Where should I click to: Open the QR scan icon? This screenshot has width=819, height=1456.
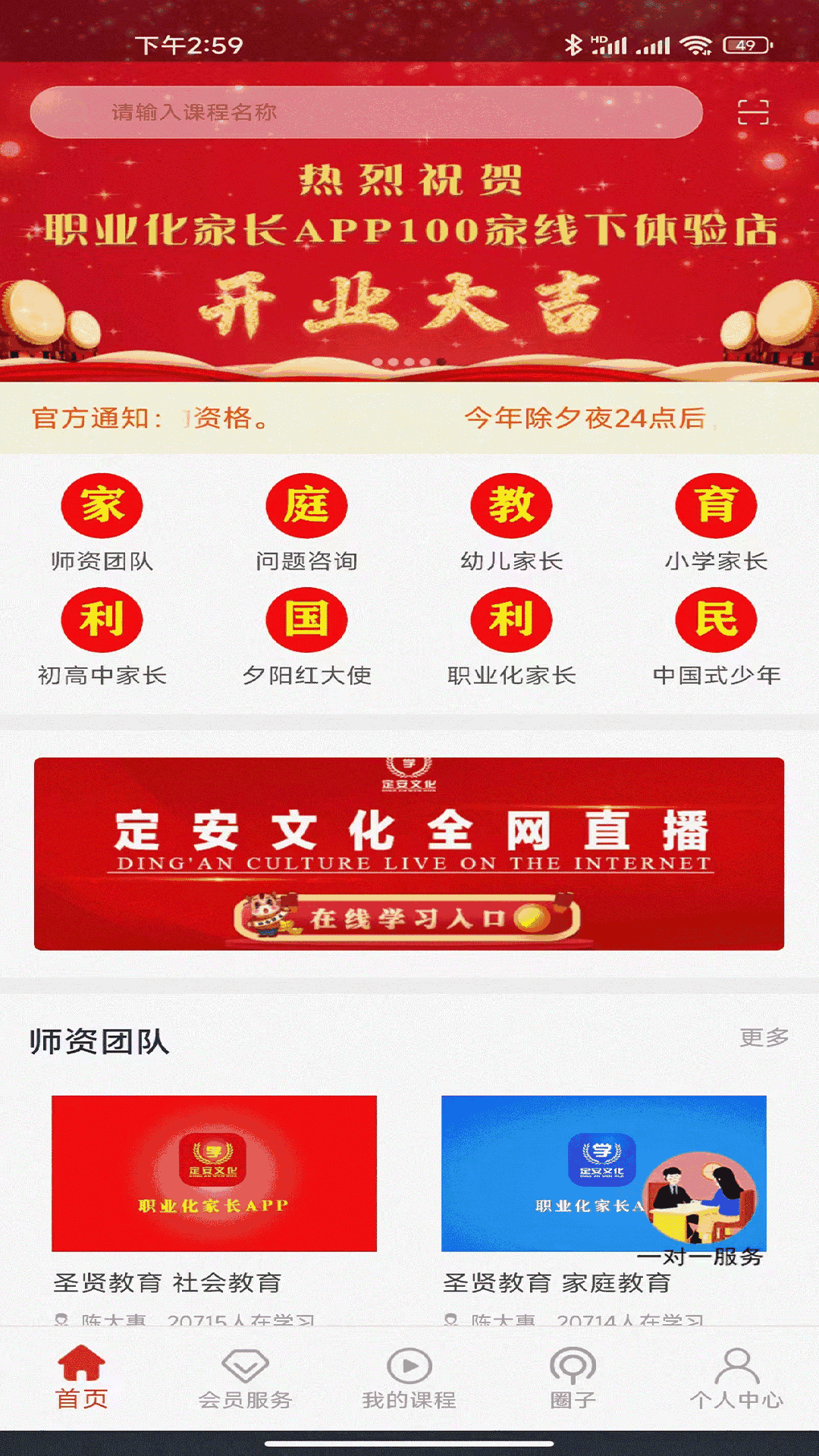click(753, 112)
